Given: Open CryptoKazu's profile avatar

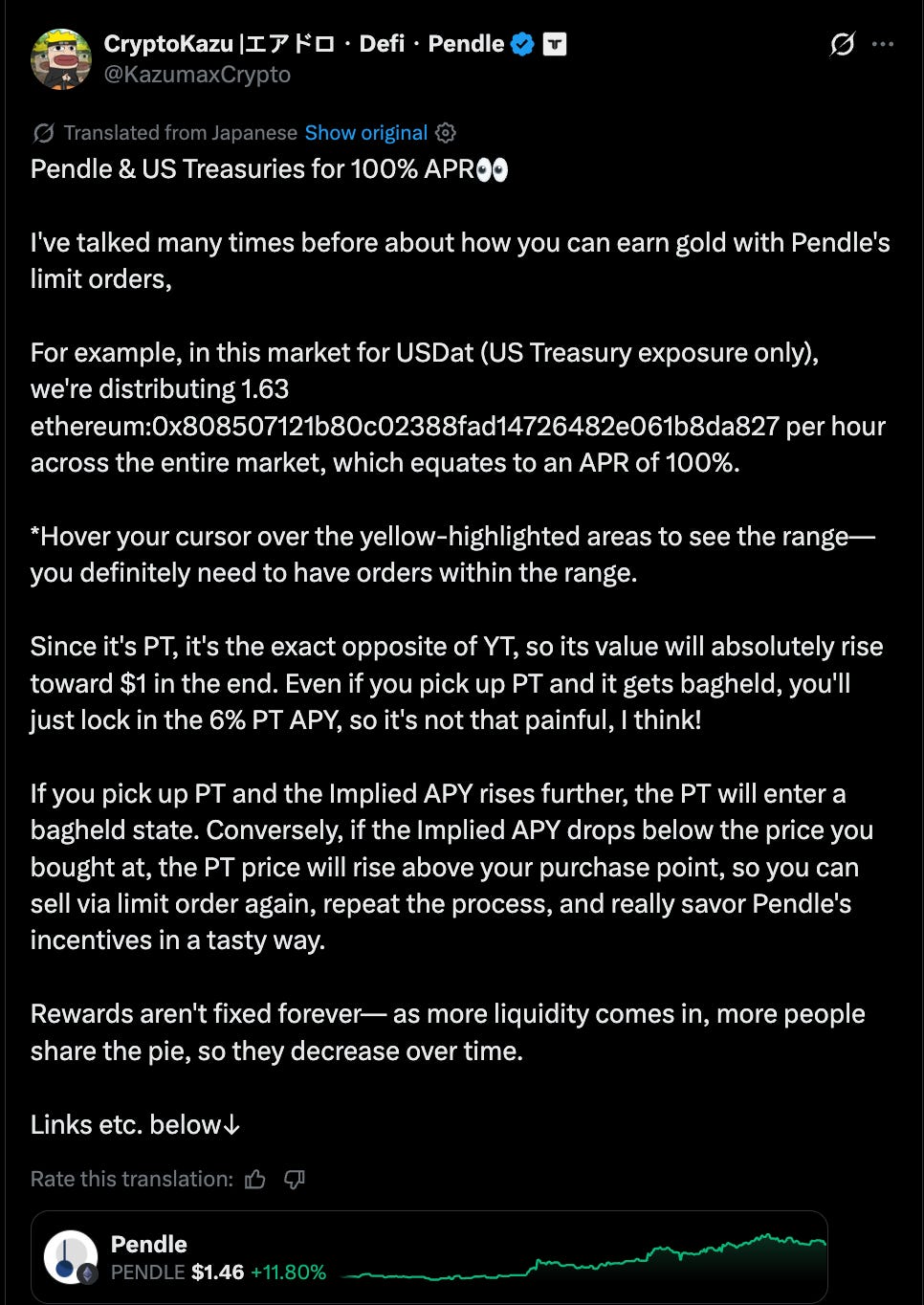Looking at the screenshot, I should pos(61,58).
